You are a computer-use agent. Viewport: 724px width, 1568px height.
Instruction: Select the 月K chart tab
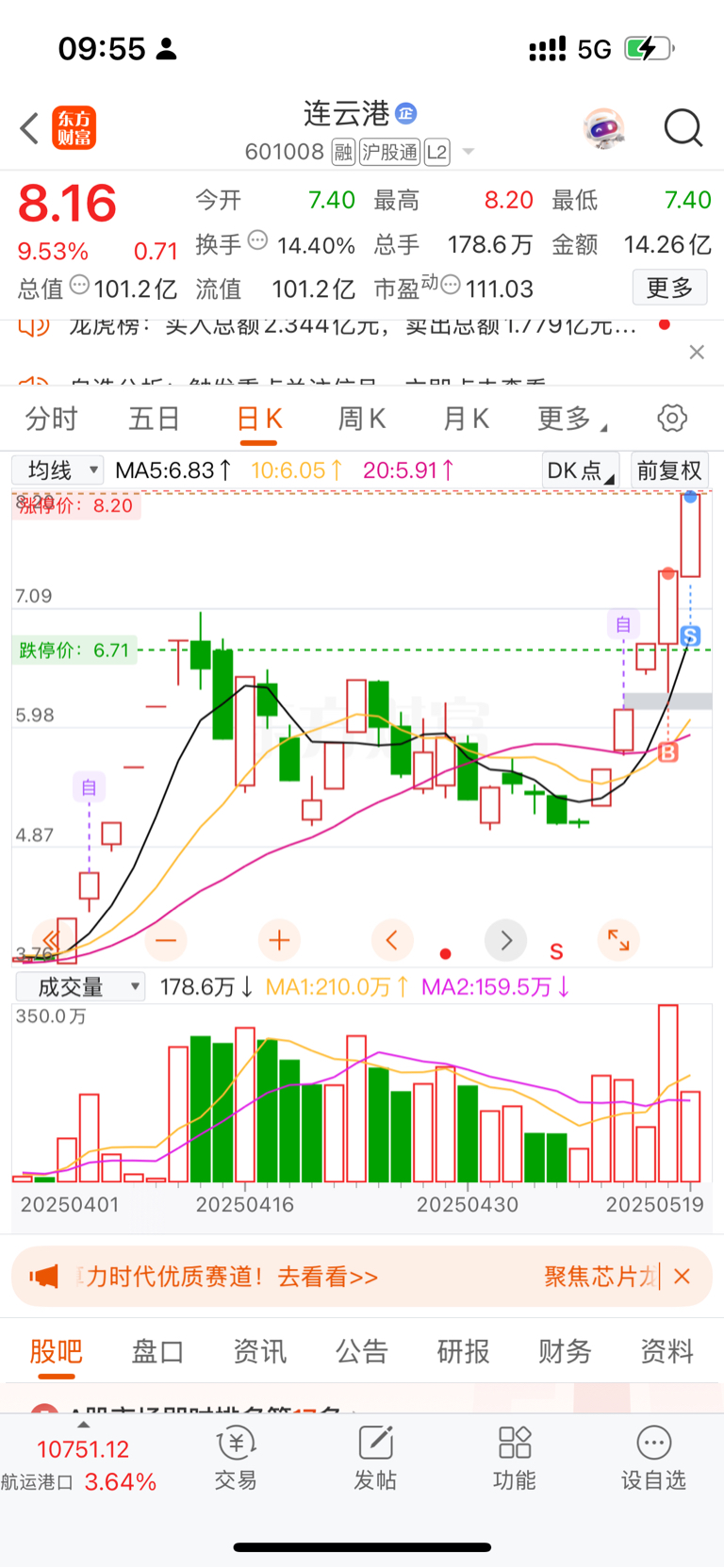466,419
